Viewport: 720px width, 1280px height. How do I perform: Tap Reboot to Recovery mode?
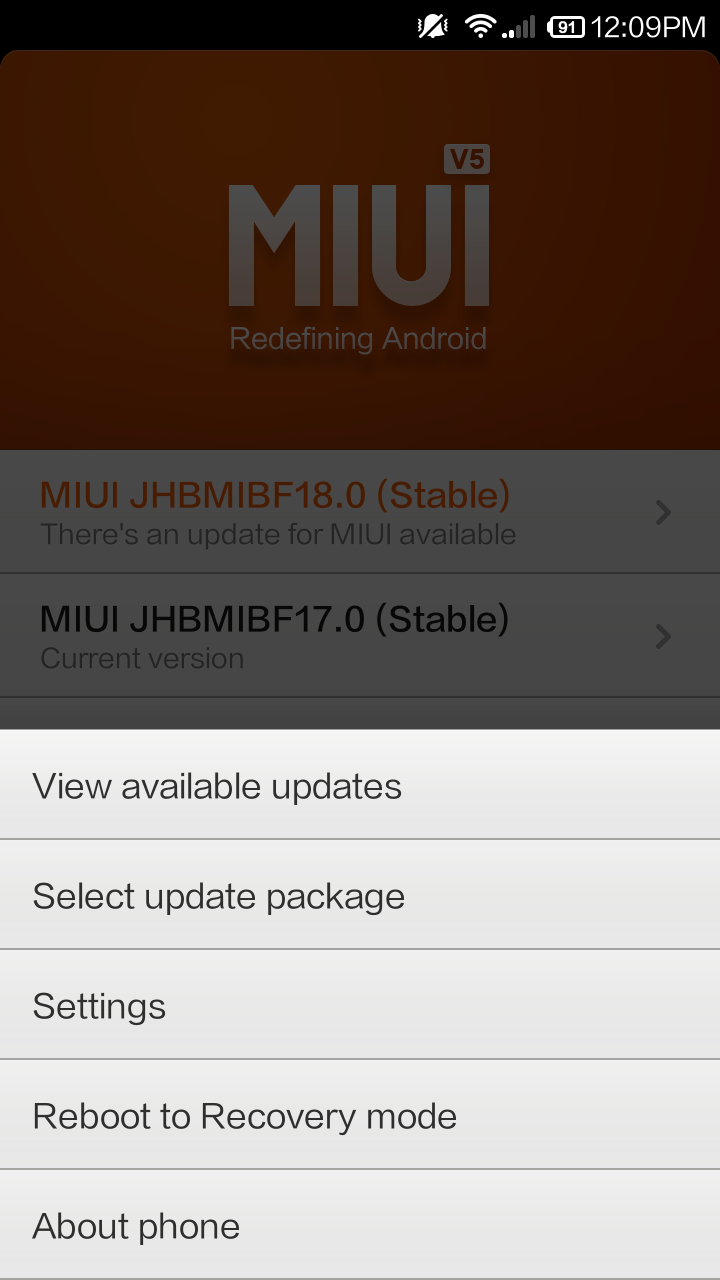(360, 1115)
